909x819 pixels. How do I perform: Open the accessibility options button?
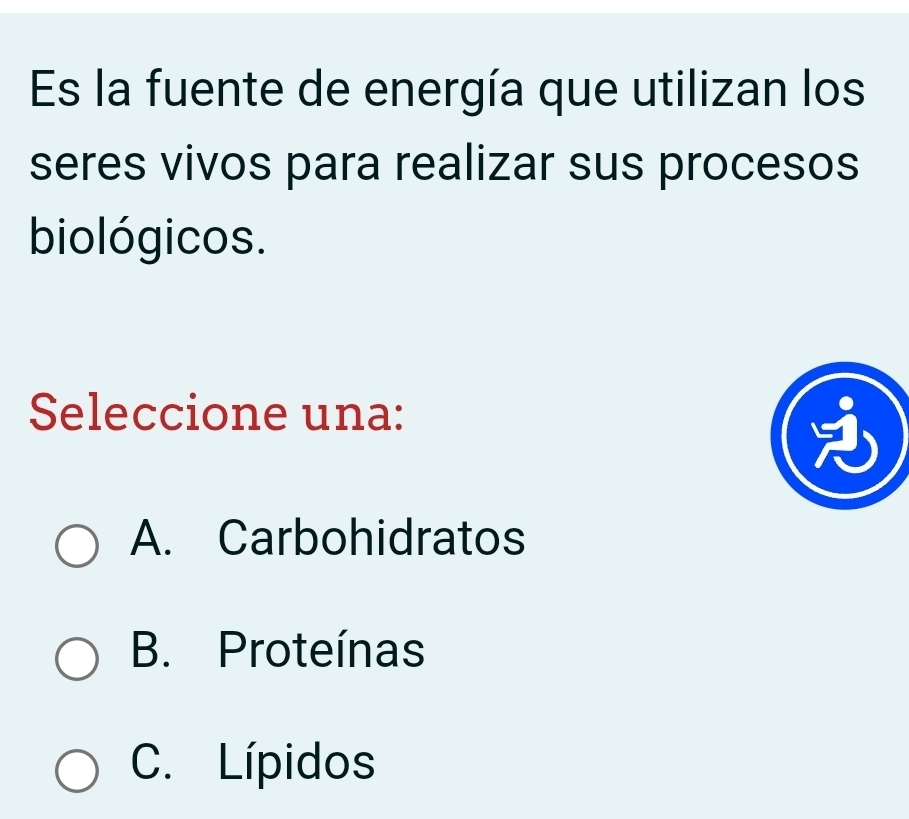click(842, 436)
